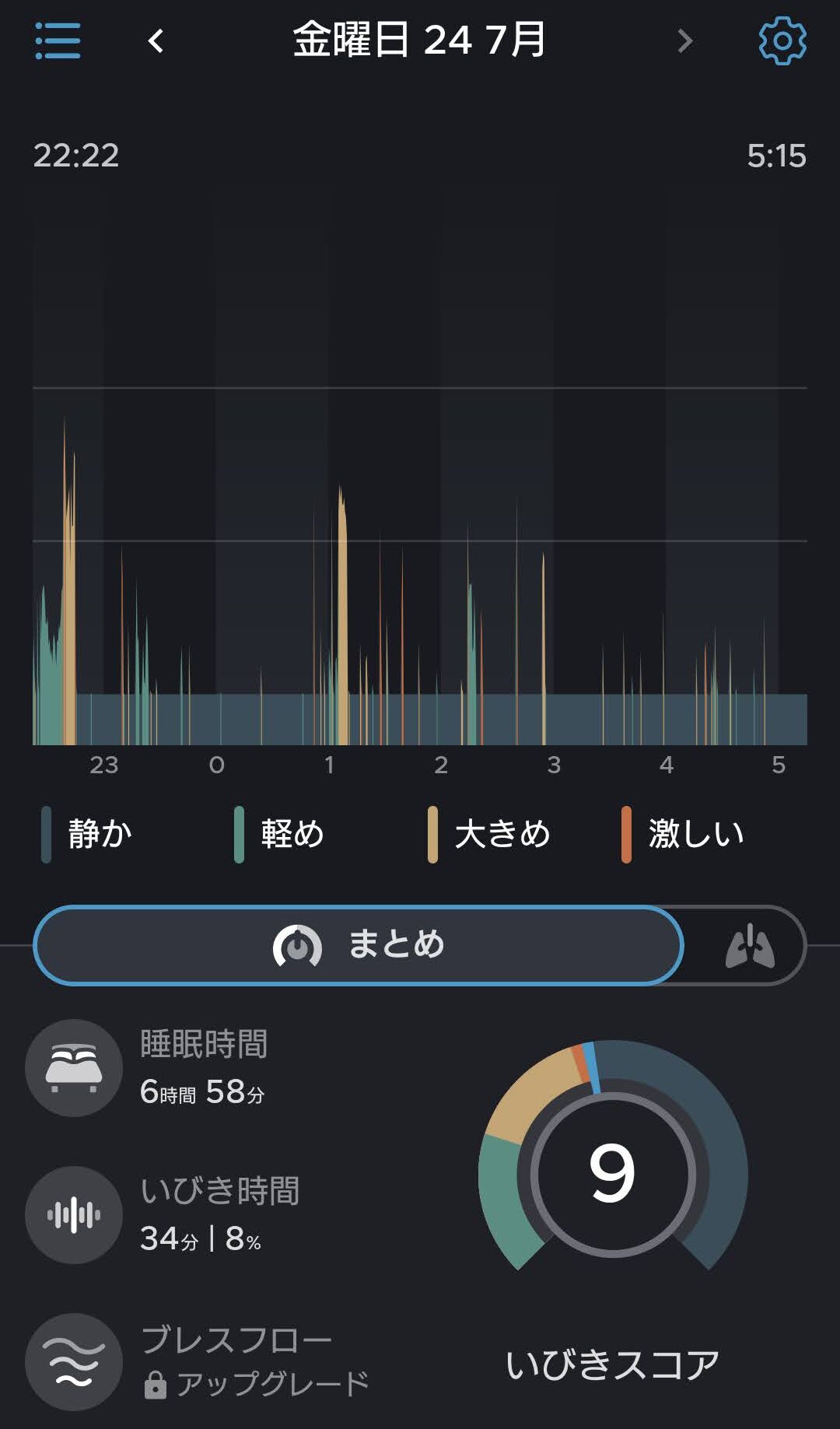Open the settings gear

coord(782,40)
